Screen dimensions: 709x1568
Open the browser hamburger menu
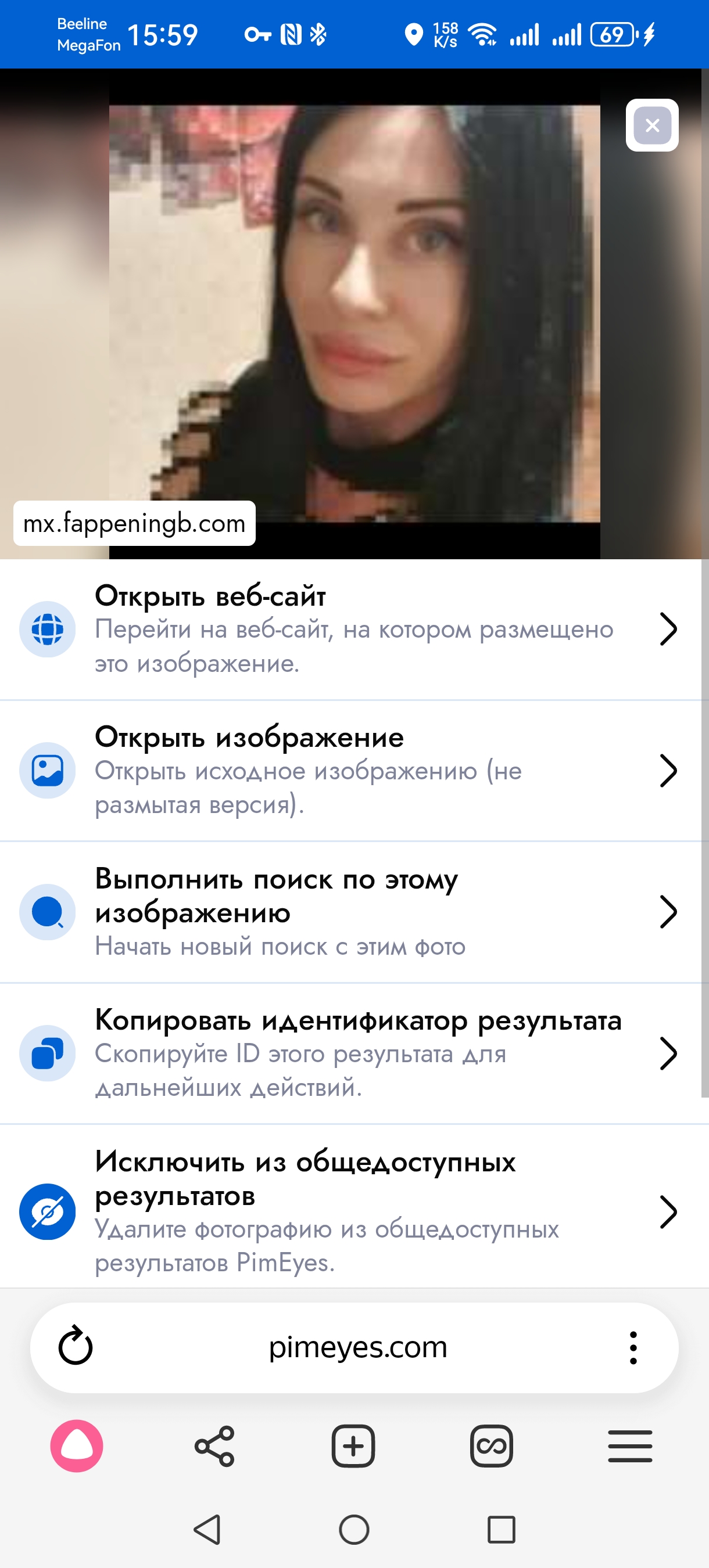(x=630, y=1445)
